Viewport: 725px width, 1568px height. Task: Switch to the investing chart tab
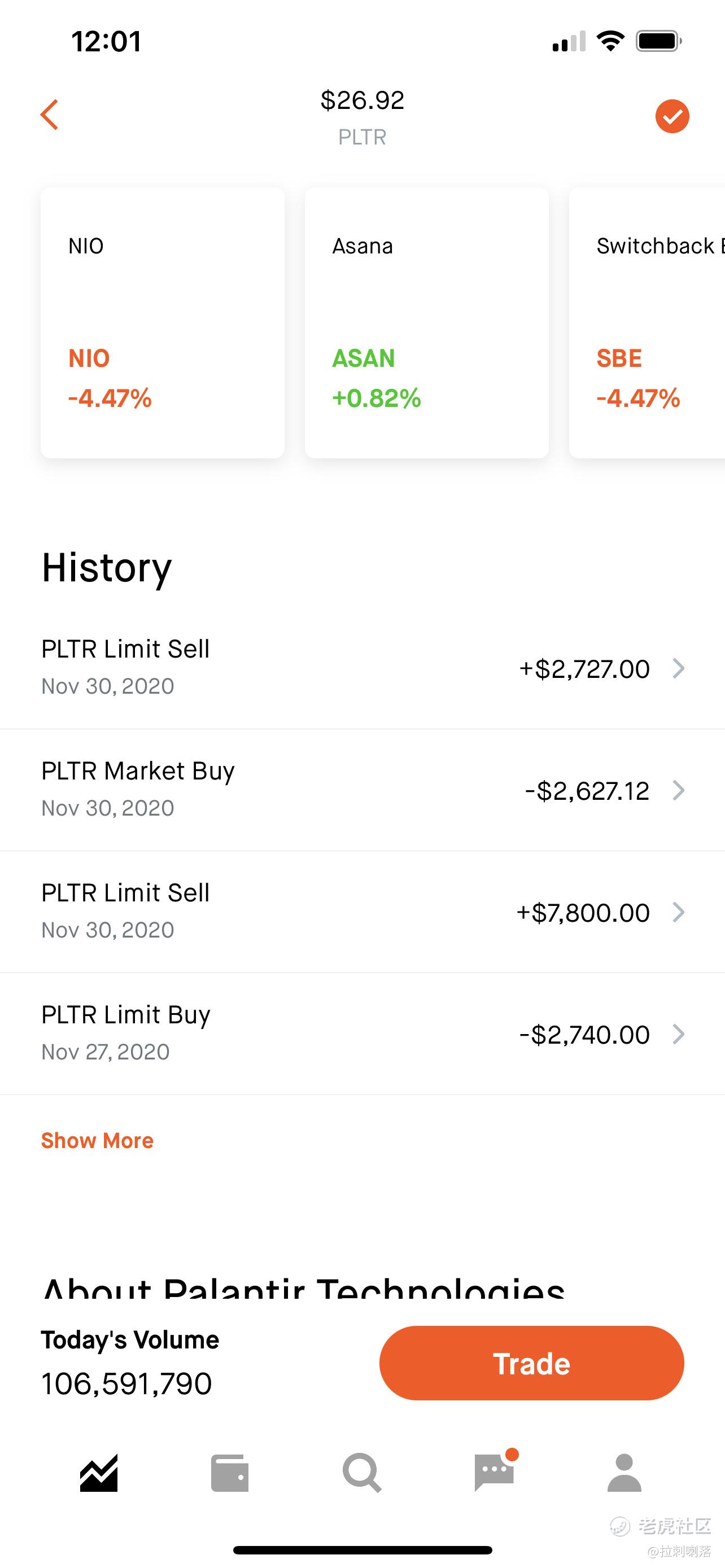point(99,1473)
